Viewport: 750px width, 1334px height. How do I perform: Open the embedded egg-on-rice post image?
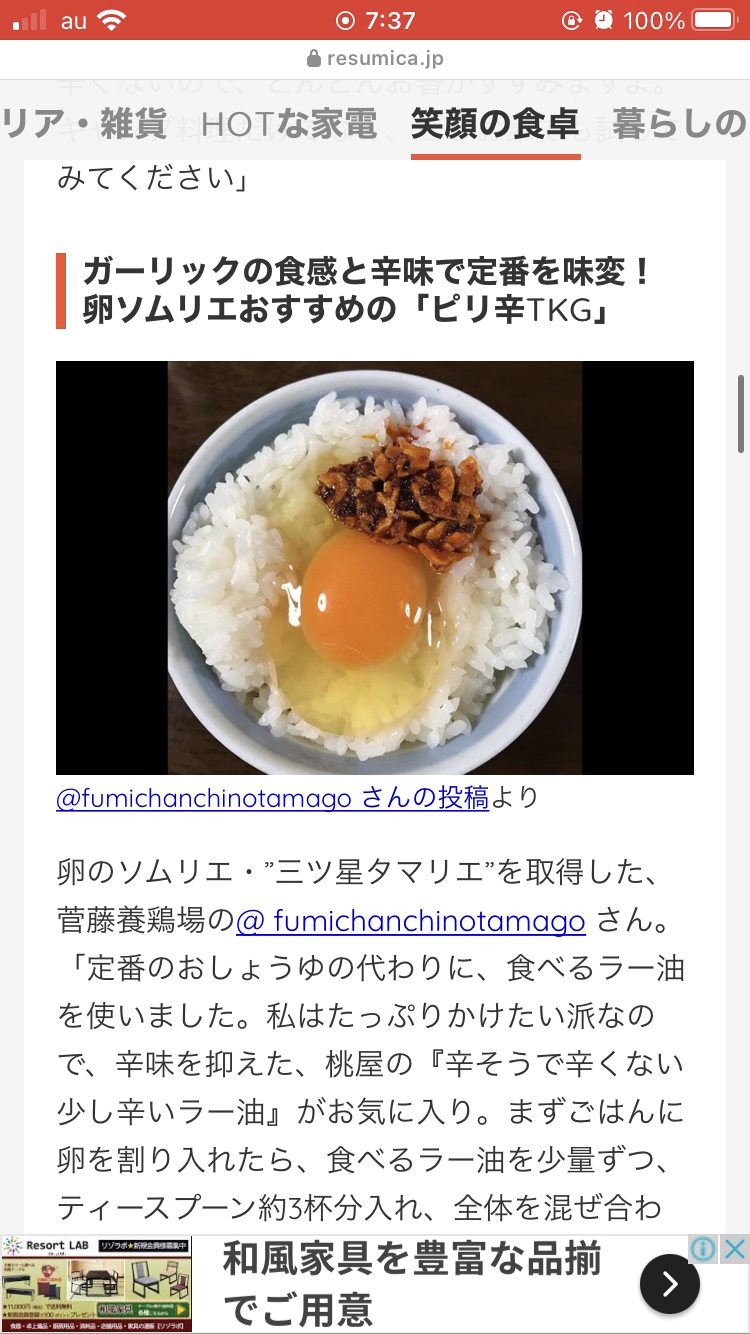tap(375, 568)
